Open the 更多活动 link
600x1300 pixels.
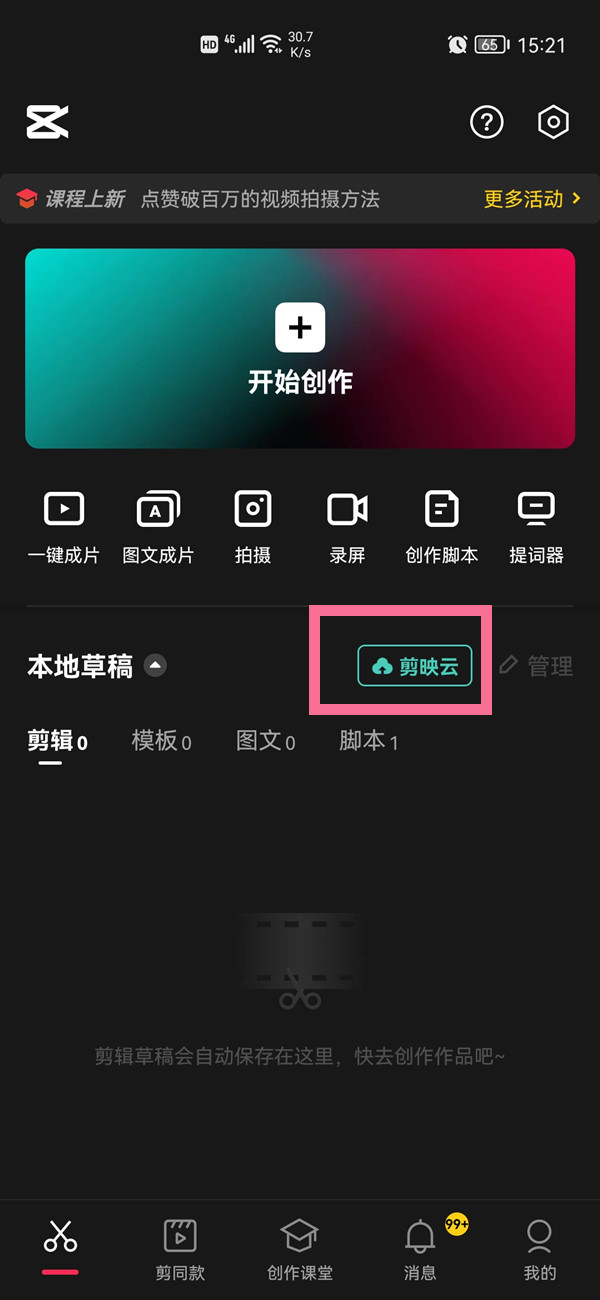coord(532,199)
